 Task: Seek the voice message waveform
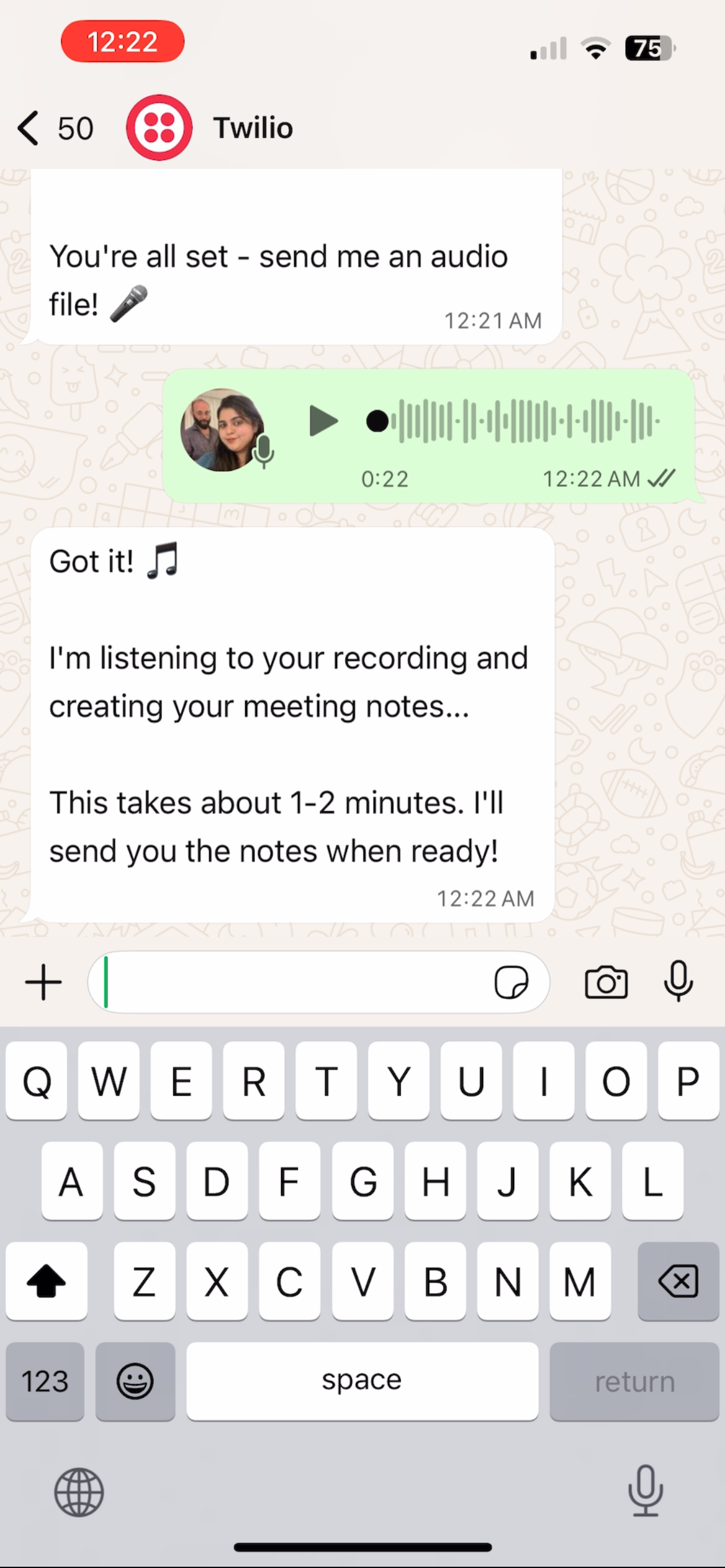click(x=513, y=421)
